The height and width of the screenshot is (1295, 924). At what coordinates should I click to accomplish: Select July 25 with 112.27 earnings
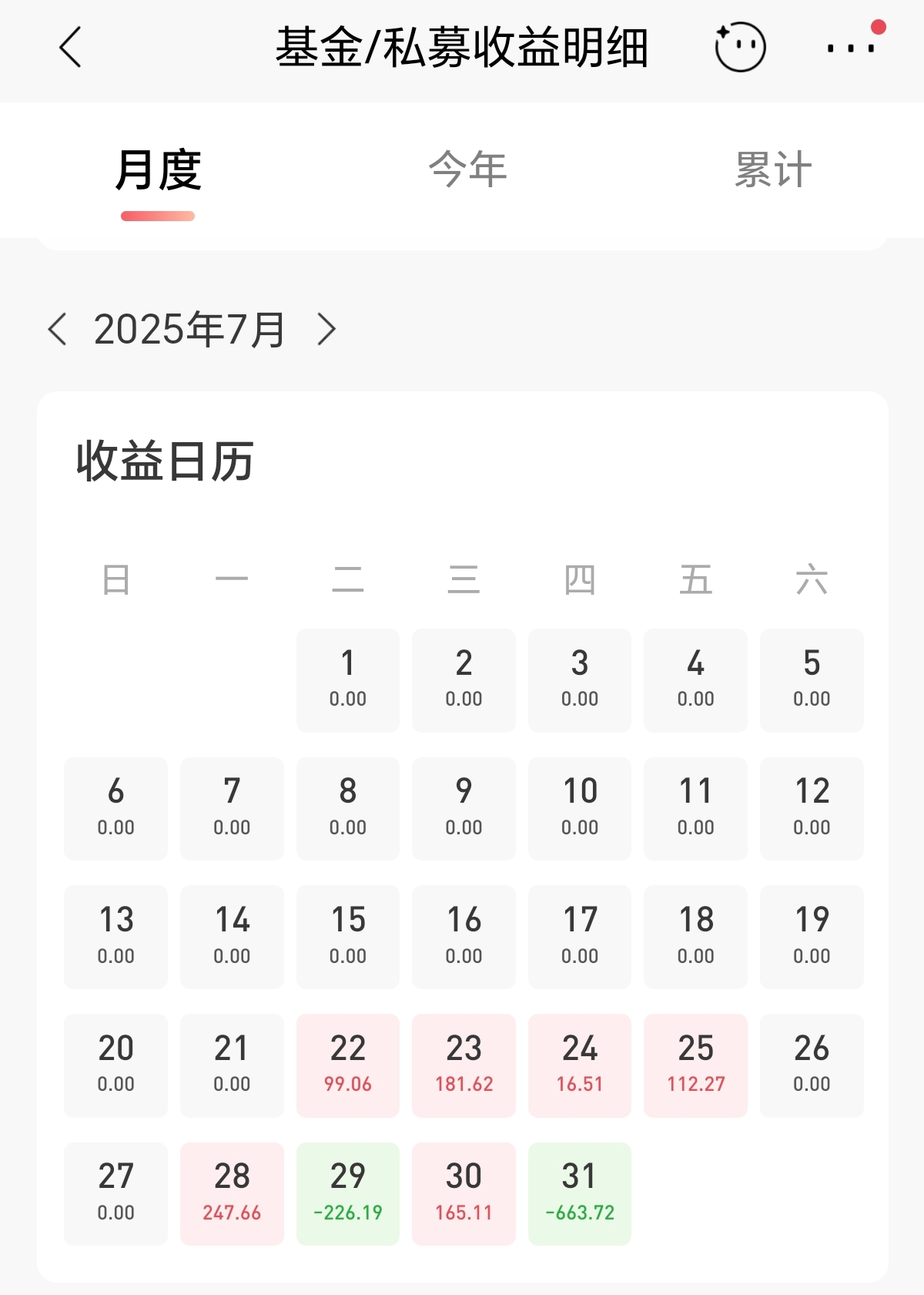(695, 1065)
